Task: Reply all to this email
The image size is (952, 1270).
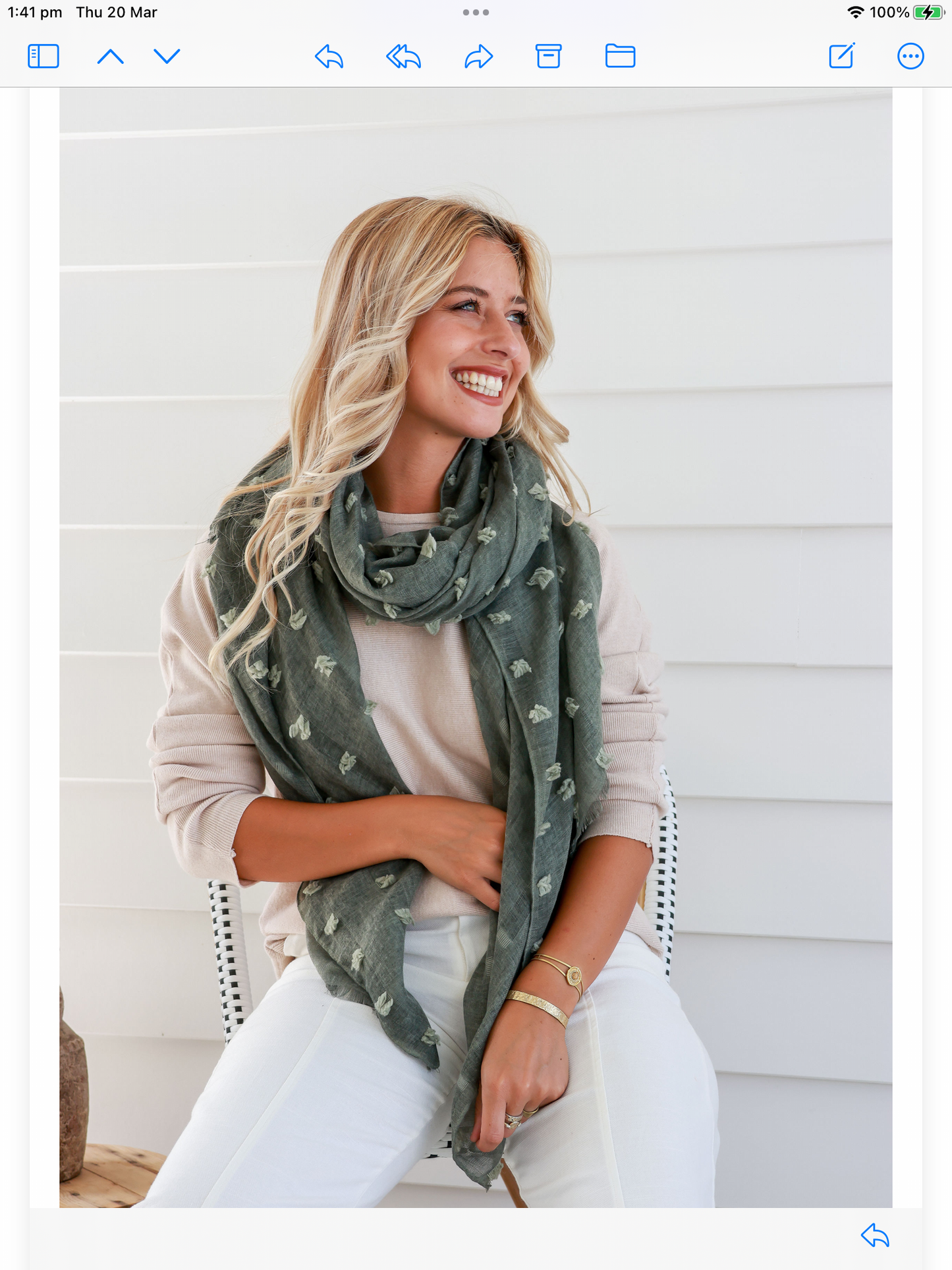Action: [403, 57]
